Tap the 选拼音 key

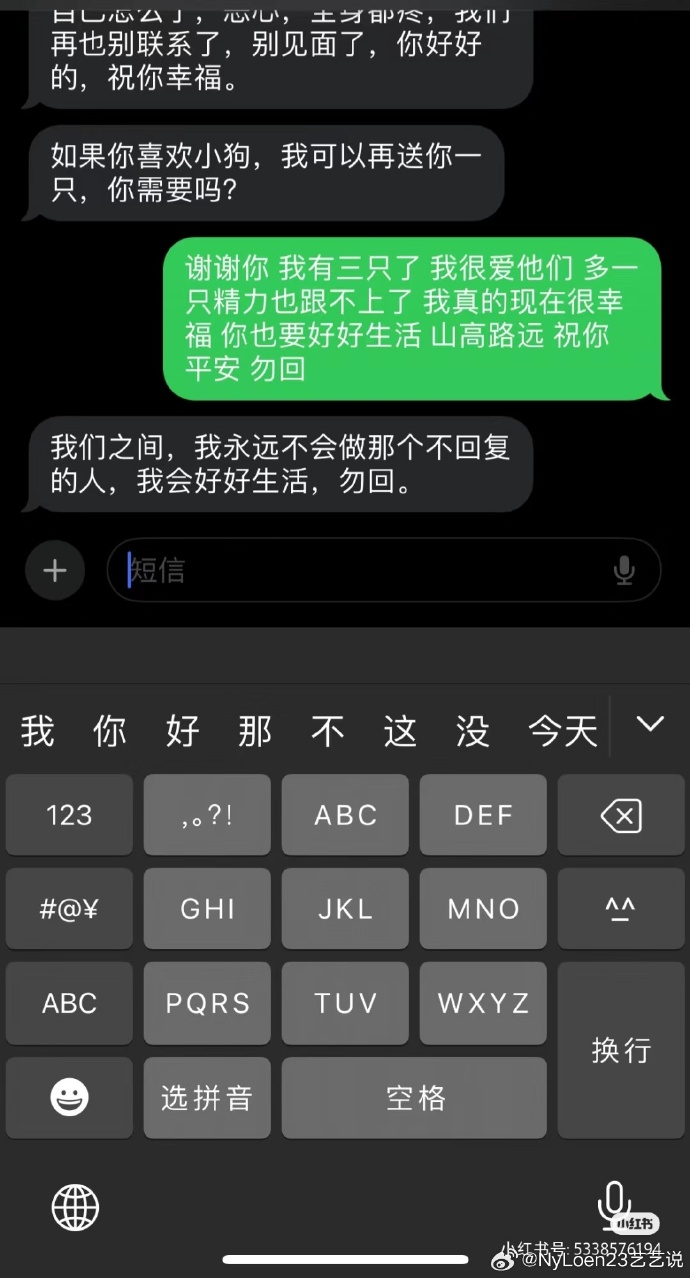click(x=207, y=1098)
